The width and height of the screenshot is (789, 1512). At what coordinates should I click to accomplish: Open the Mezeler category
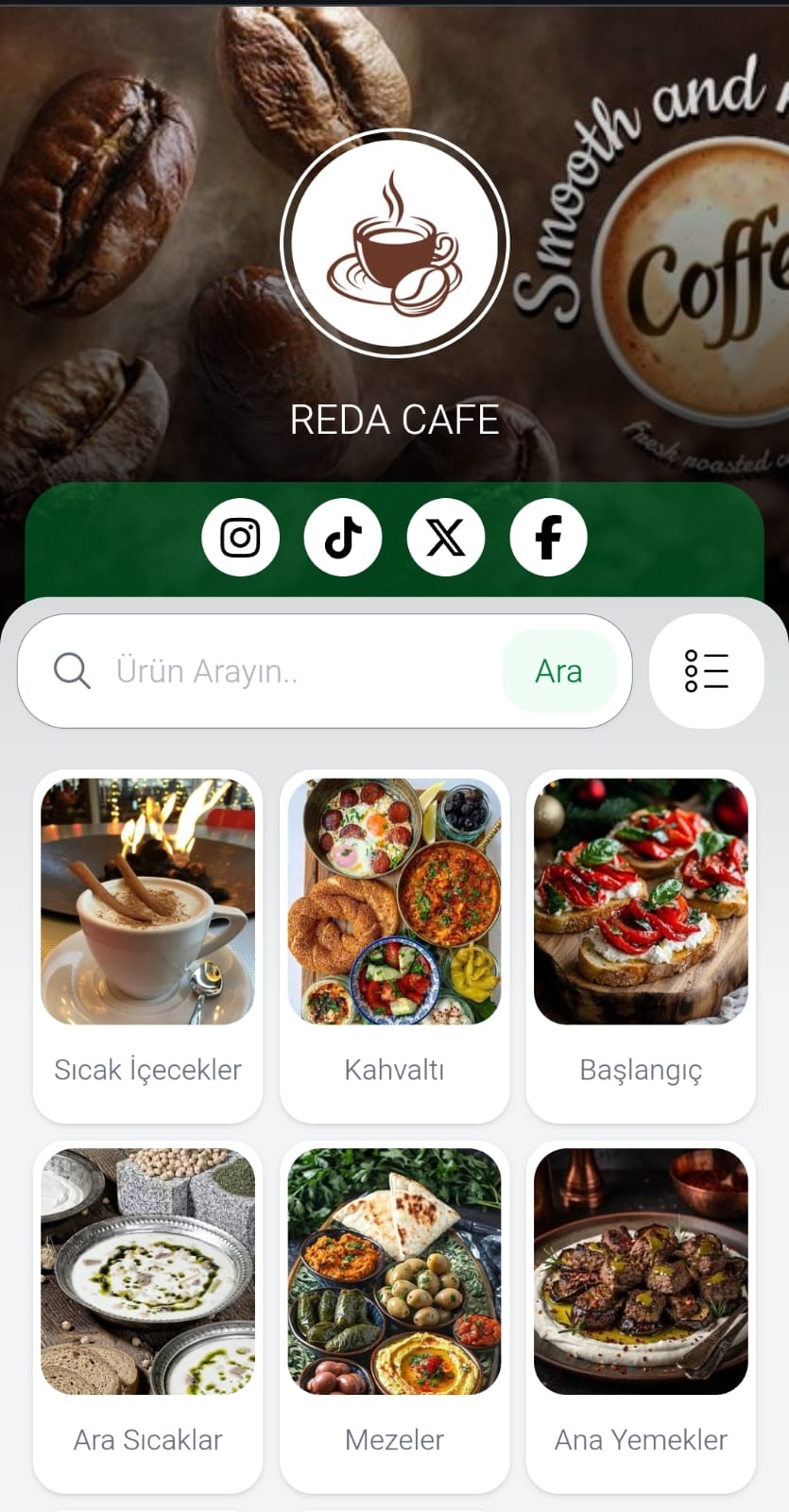click(x=395, y=1315)
